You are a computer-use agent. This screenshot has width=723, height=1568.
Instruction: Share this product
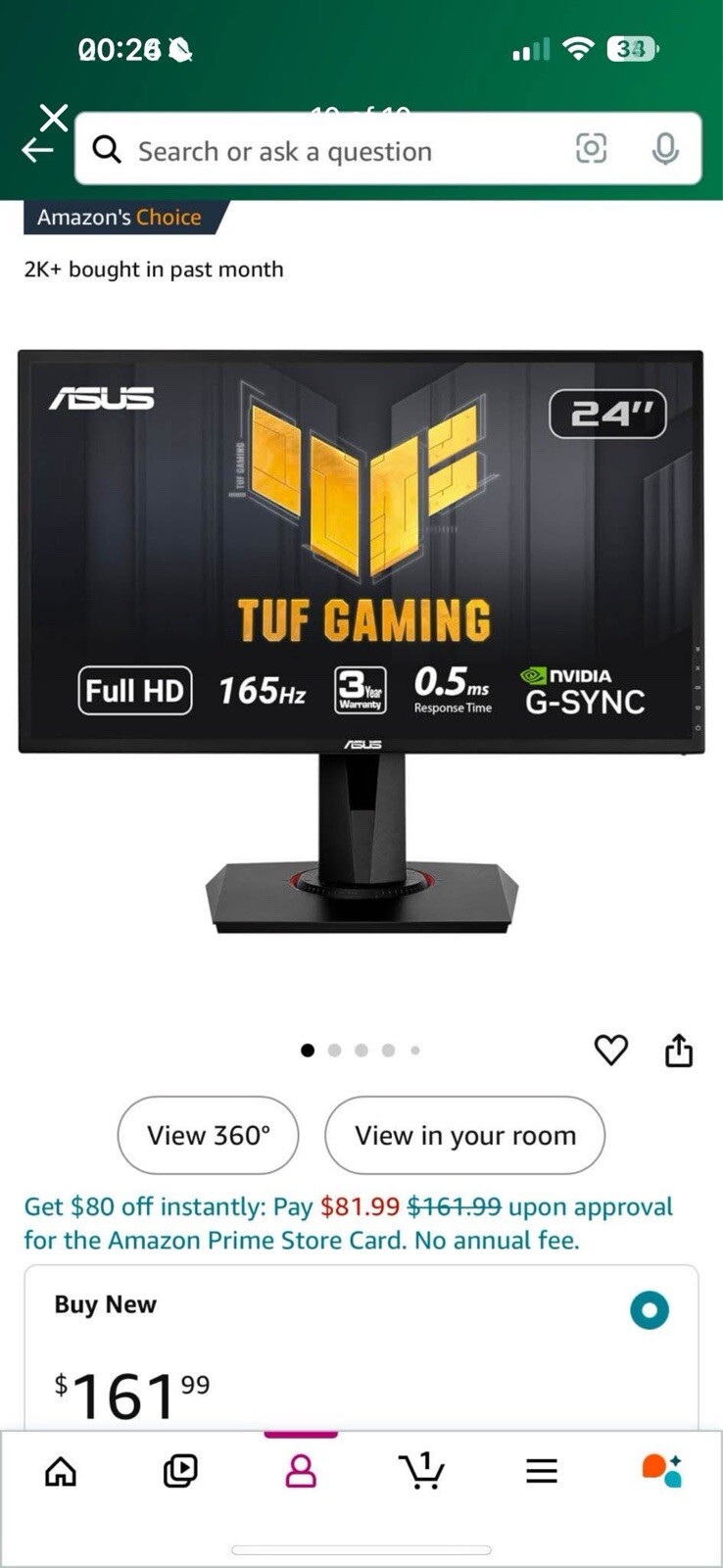tap(679, 1050)
